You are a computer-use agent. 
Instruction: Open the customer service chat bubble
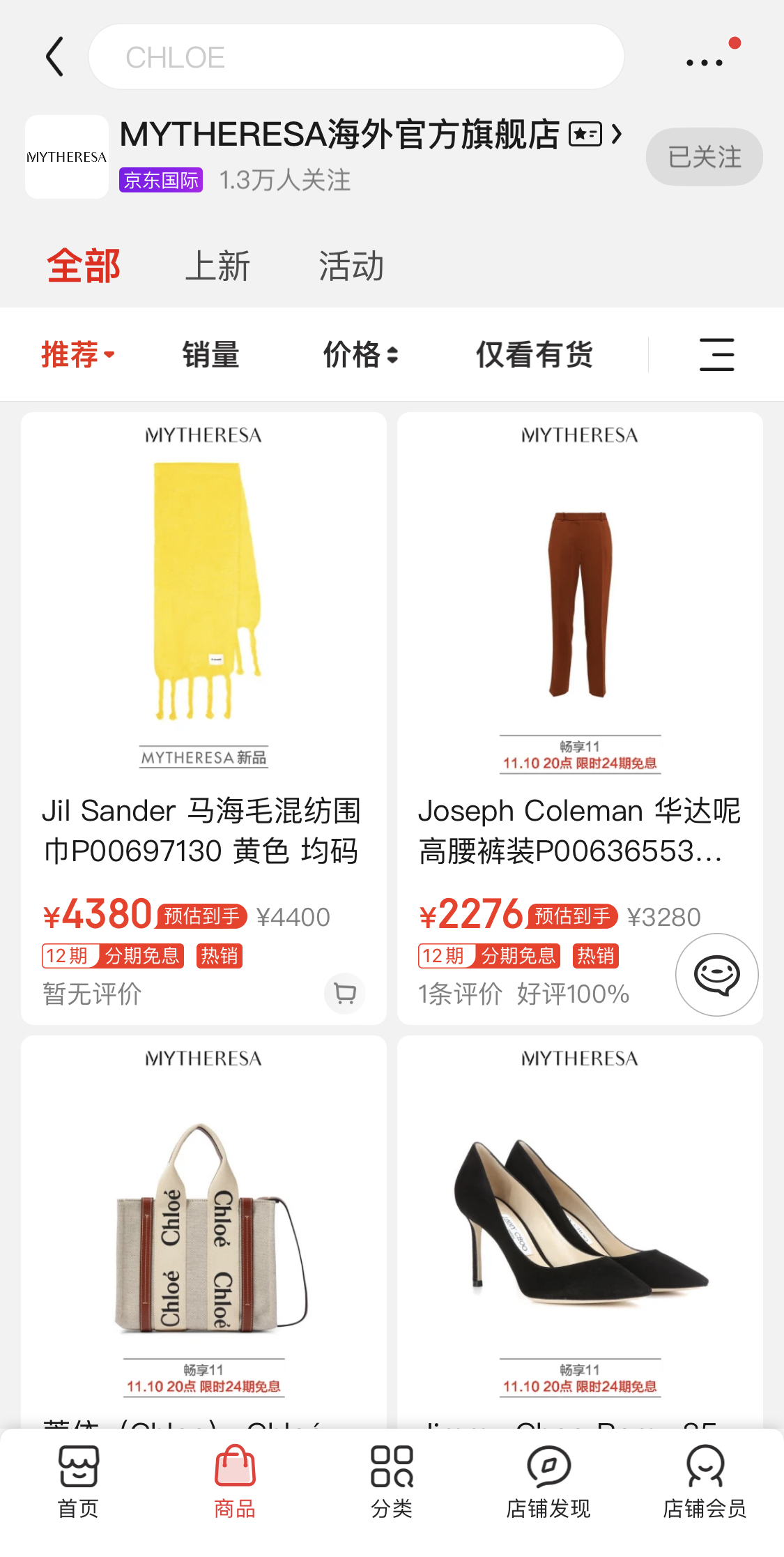point(716,975)
